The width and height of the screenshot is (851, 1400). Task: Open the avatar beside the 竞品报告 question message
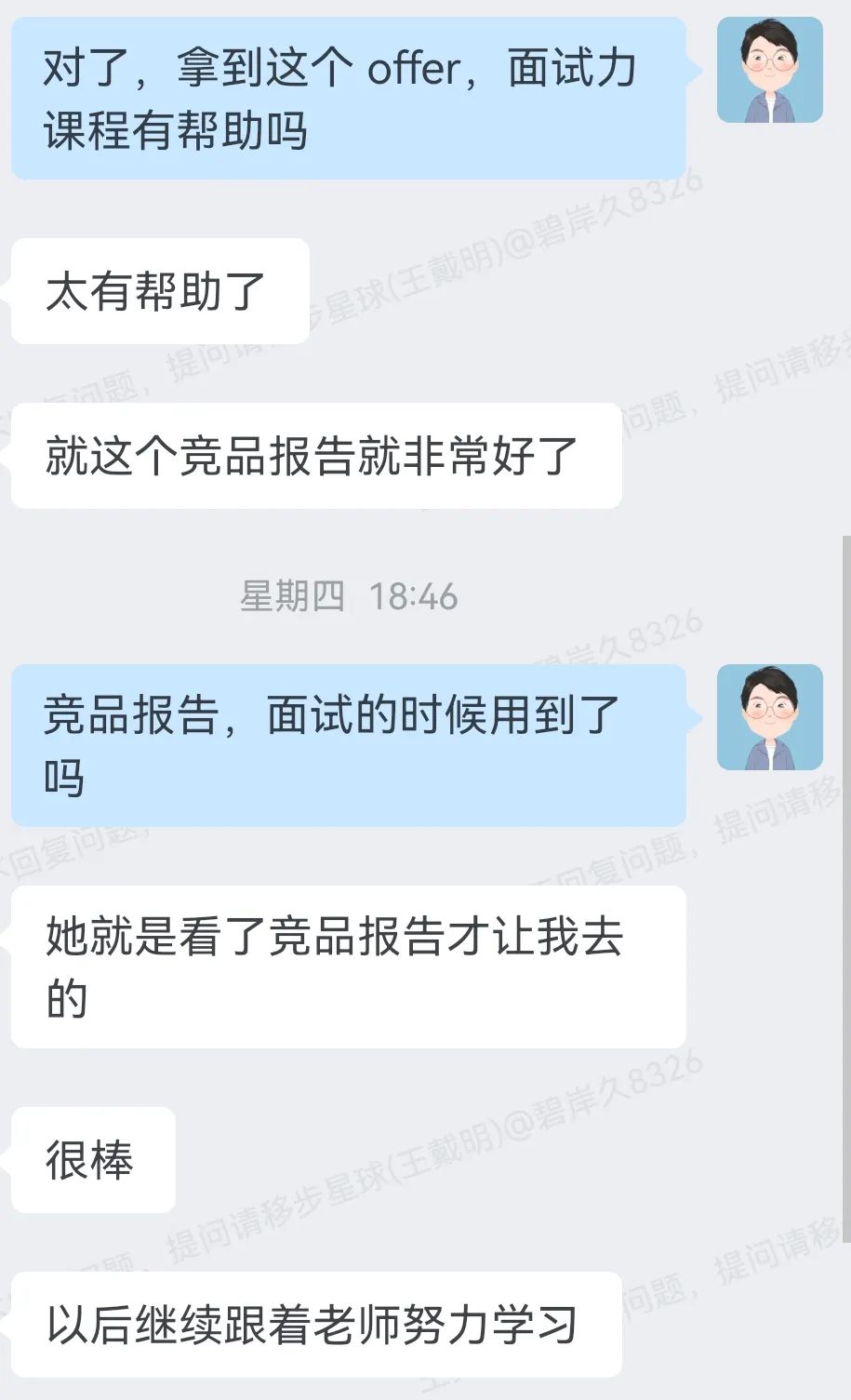pos(769,717)
